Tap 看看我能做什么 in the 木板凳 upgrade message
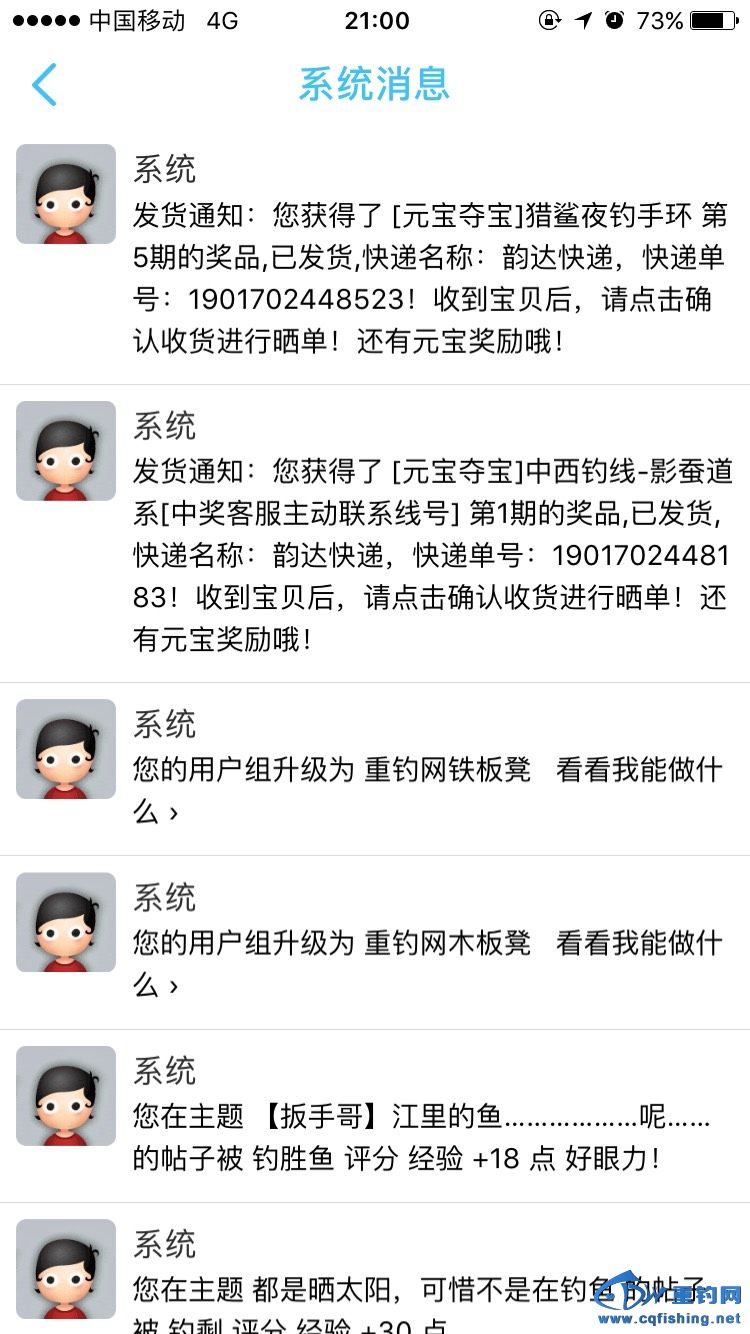 pos(638,943)
